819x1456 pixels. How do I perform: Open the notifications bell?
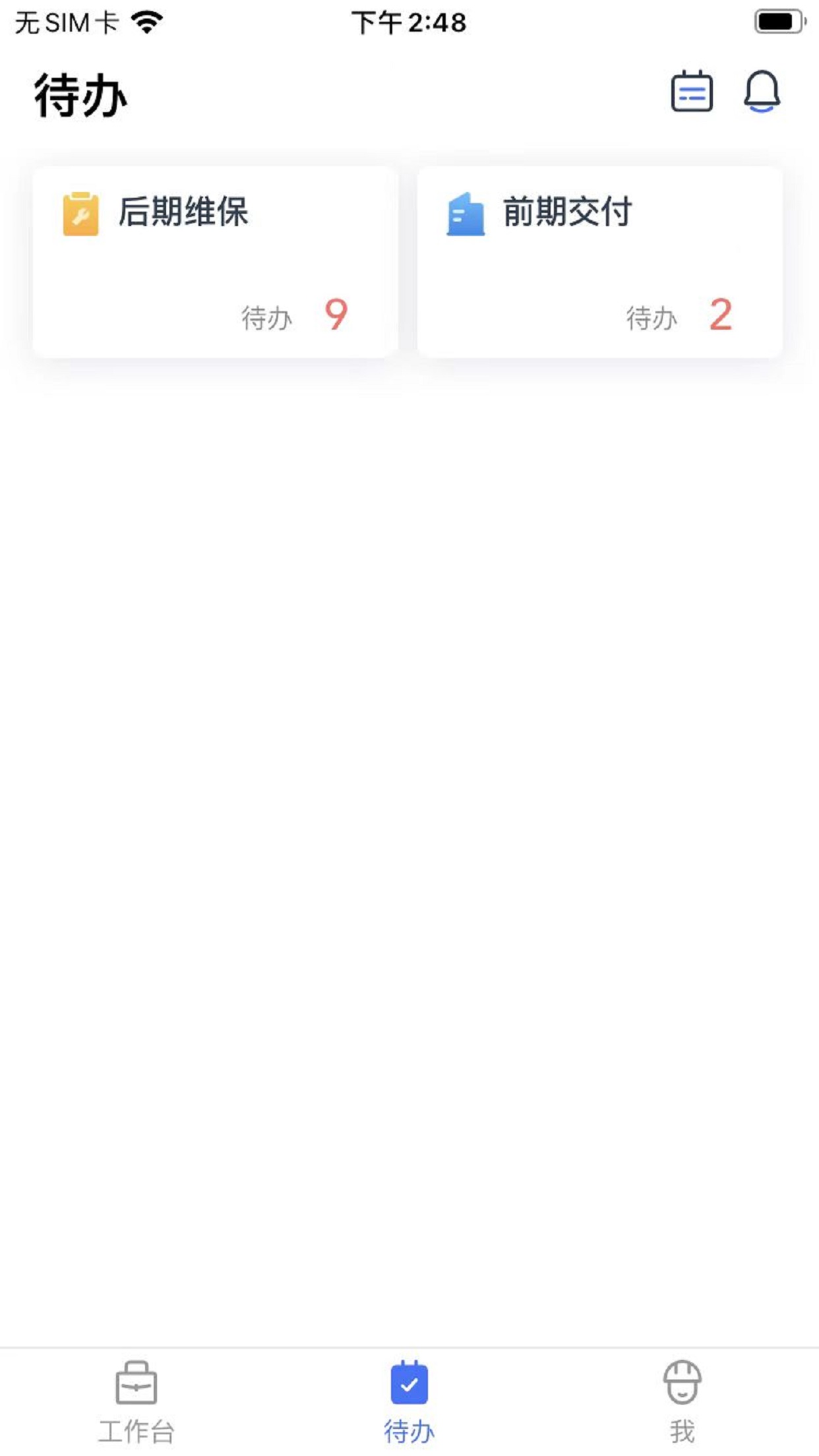[x=762, y=92]
